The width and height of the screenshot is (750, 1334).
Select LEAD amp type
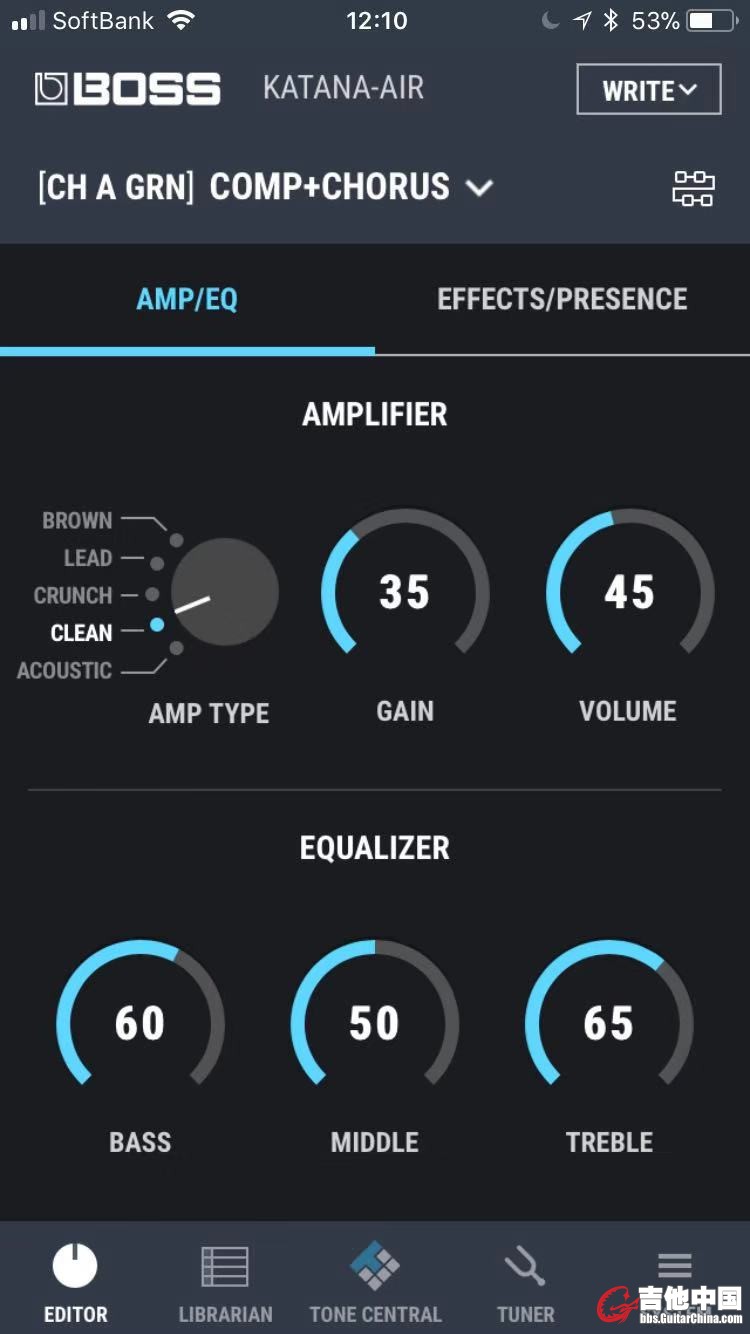[88, 558]
